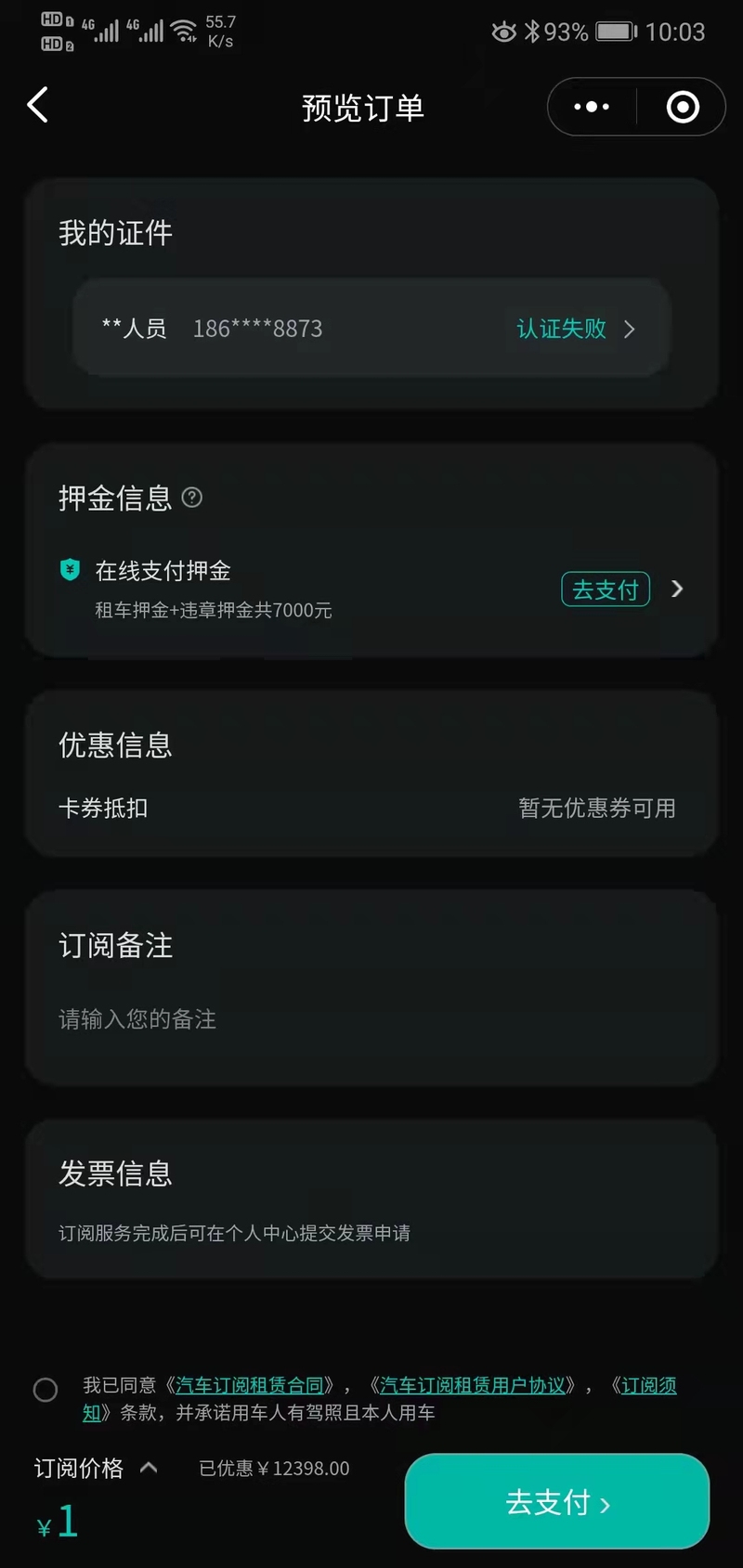Open the 汽车订阅租赁合同 link

(250, 1385)
